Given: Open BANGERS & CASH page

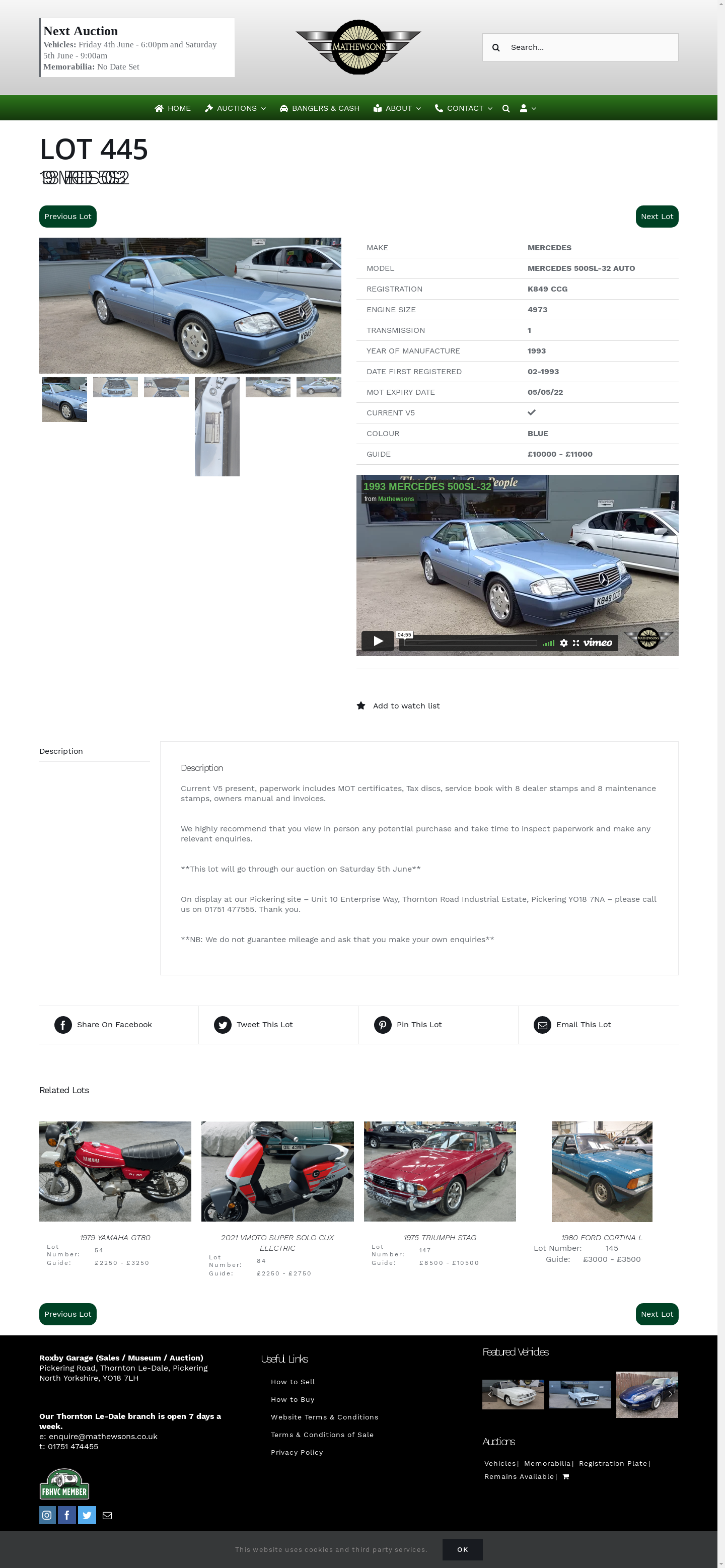Looking at the screenshot, I should coord(320,108).
